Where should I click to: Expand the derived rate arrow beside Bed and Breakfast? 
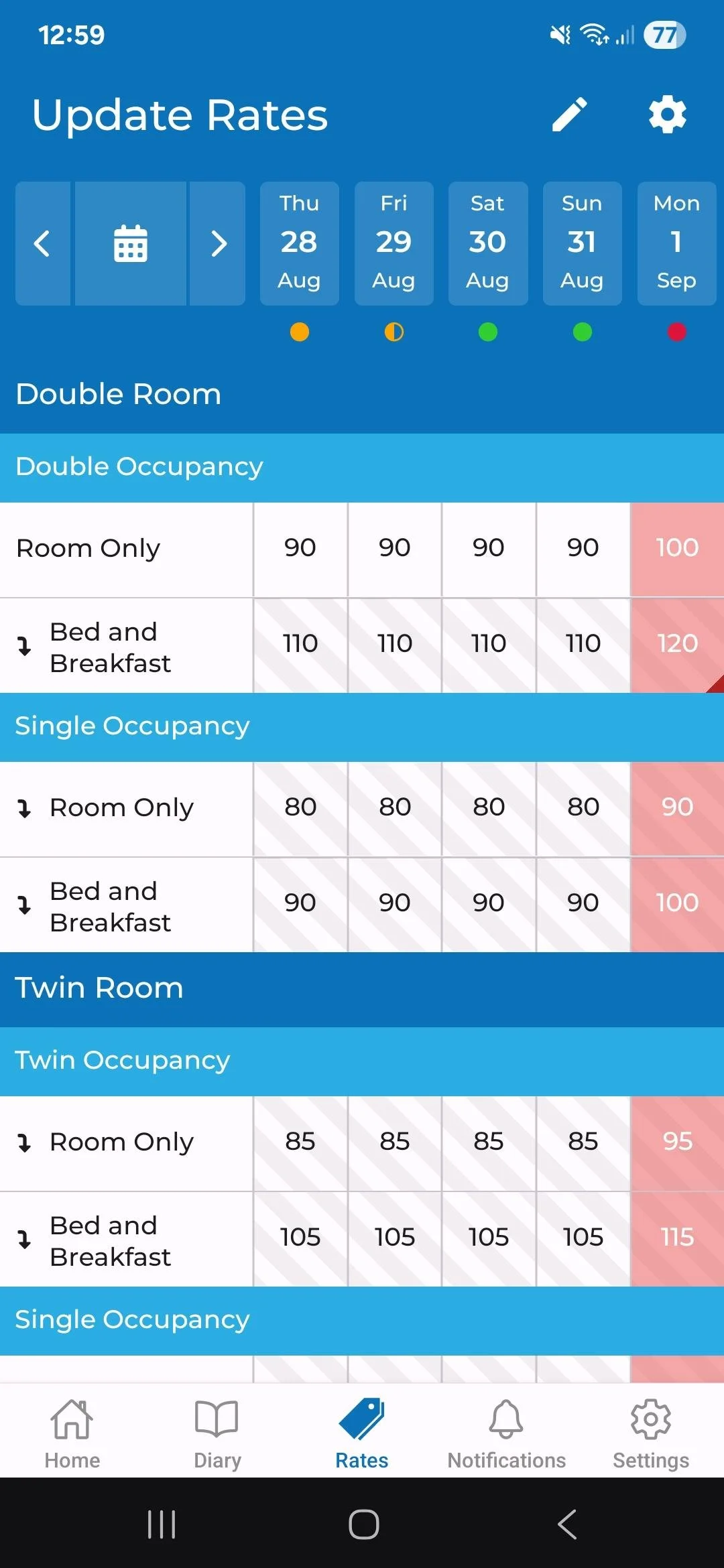coord(25,647)
